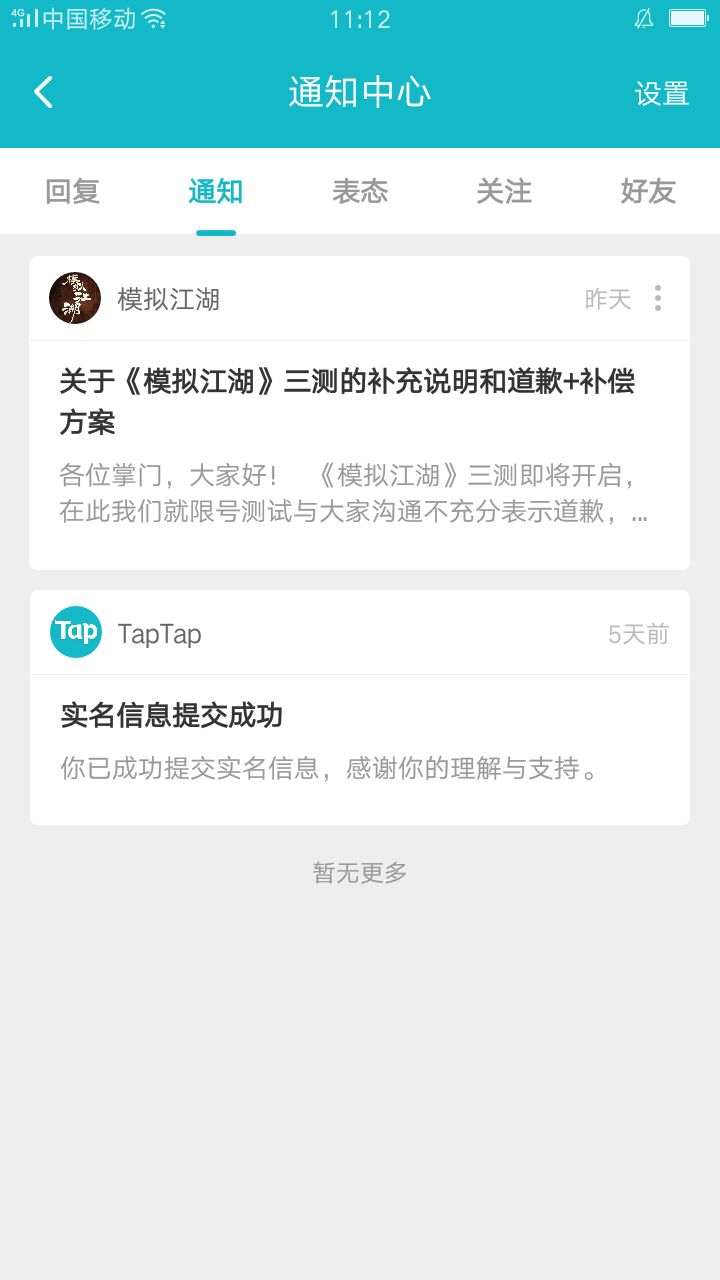
Task: Tap the 模拟江湖 avatar
Action: point(75,298)
